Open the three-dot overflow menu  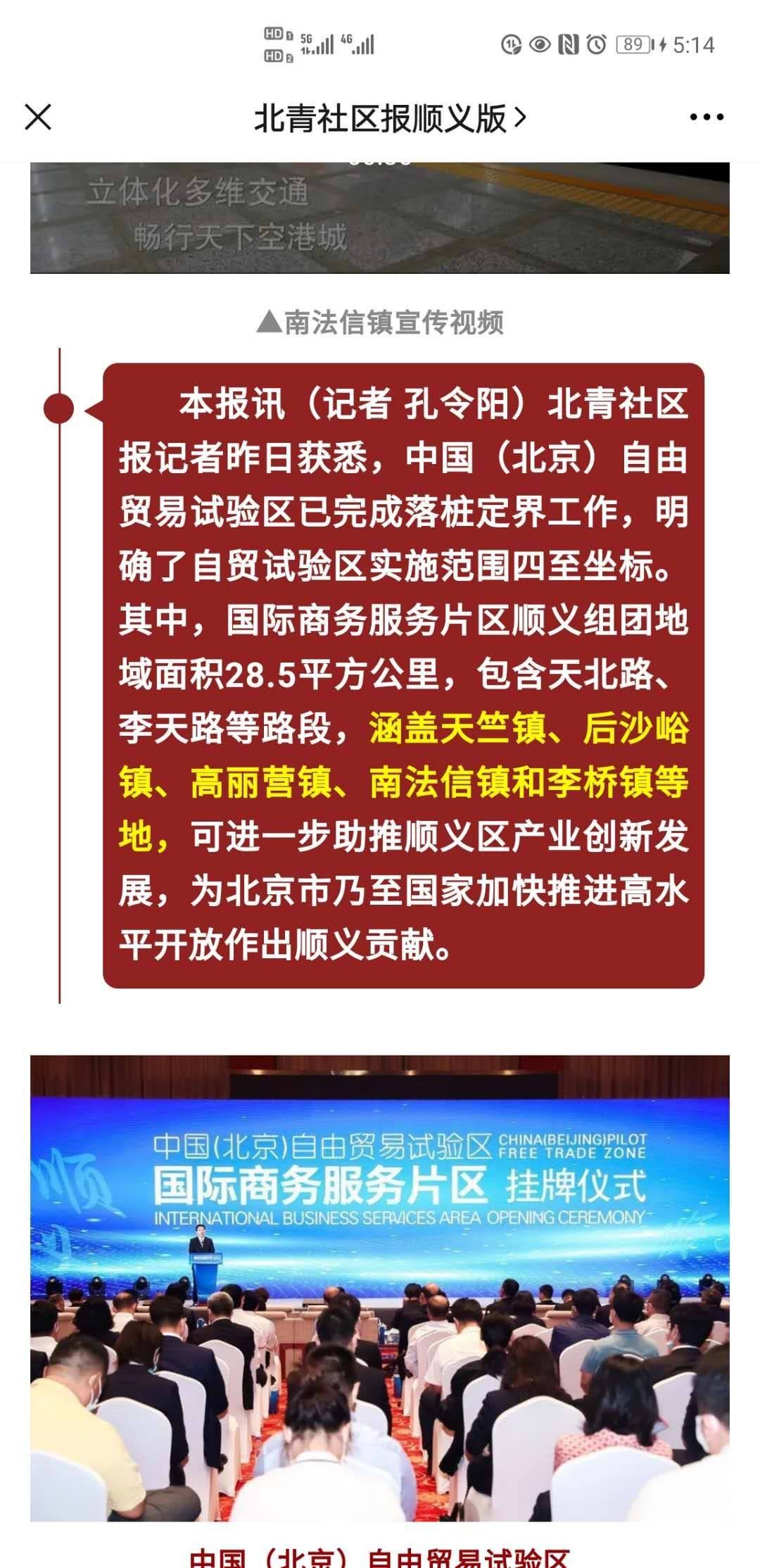(x=707, y=118)
